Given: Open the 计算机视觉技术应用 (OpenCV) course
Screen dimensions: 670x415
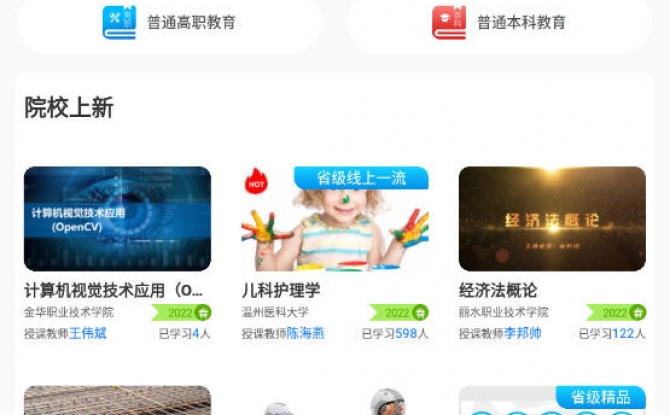Looking at the screenshot, I should [x=117, y=219].
